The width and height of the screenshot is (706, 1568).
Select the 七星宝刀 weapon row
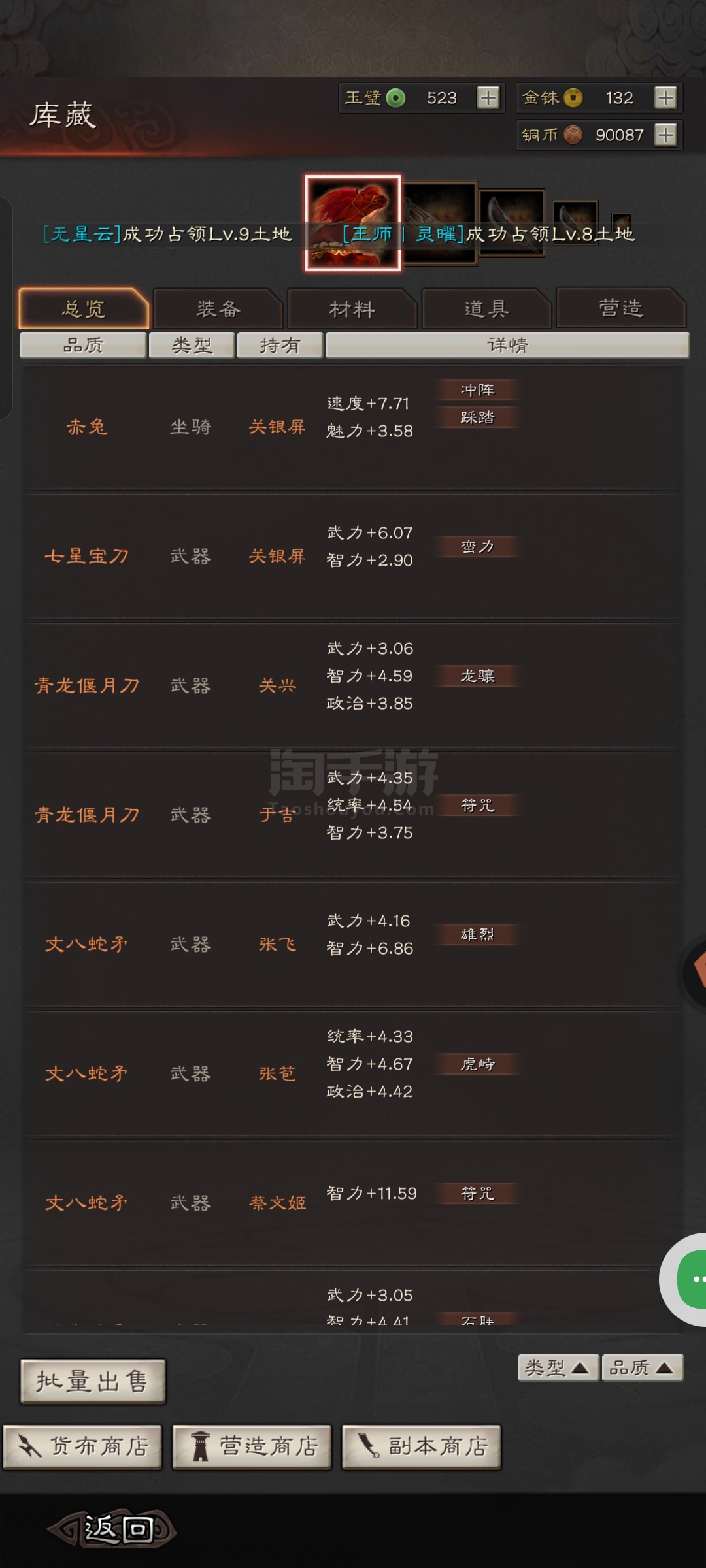tap(353, 556)
